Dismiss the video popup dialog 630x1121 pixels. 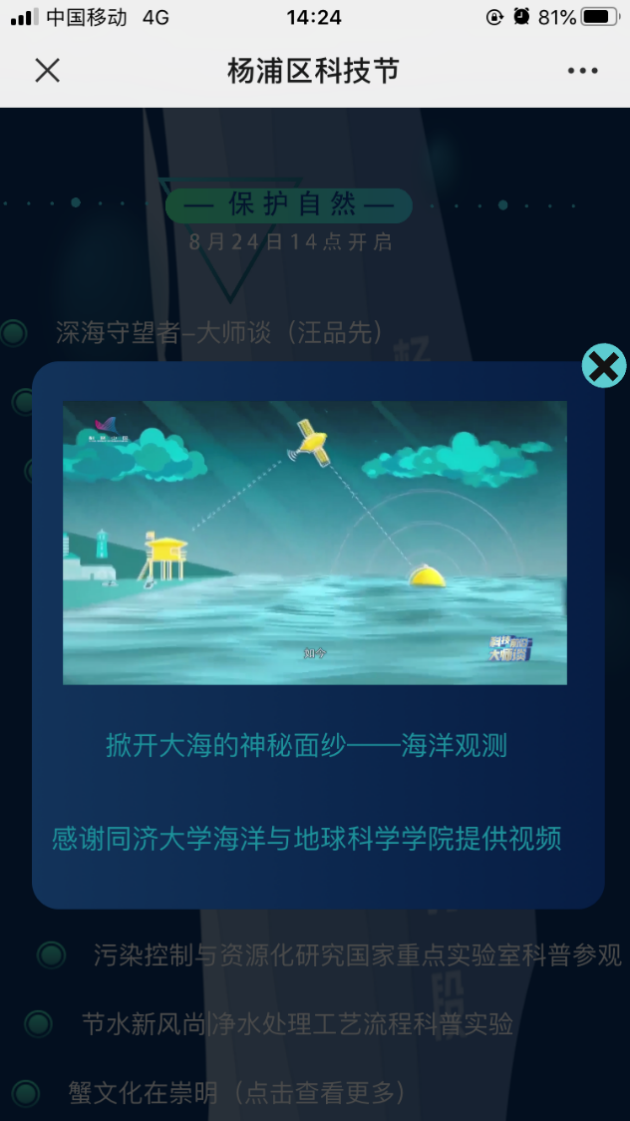603,366
